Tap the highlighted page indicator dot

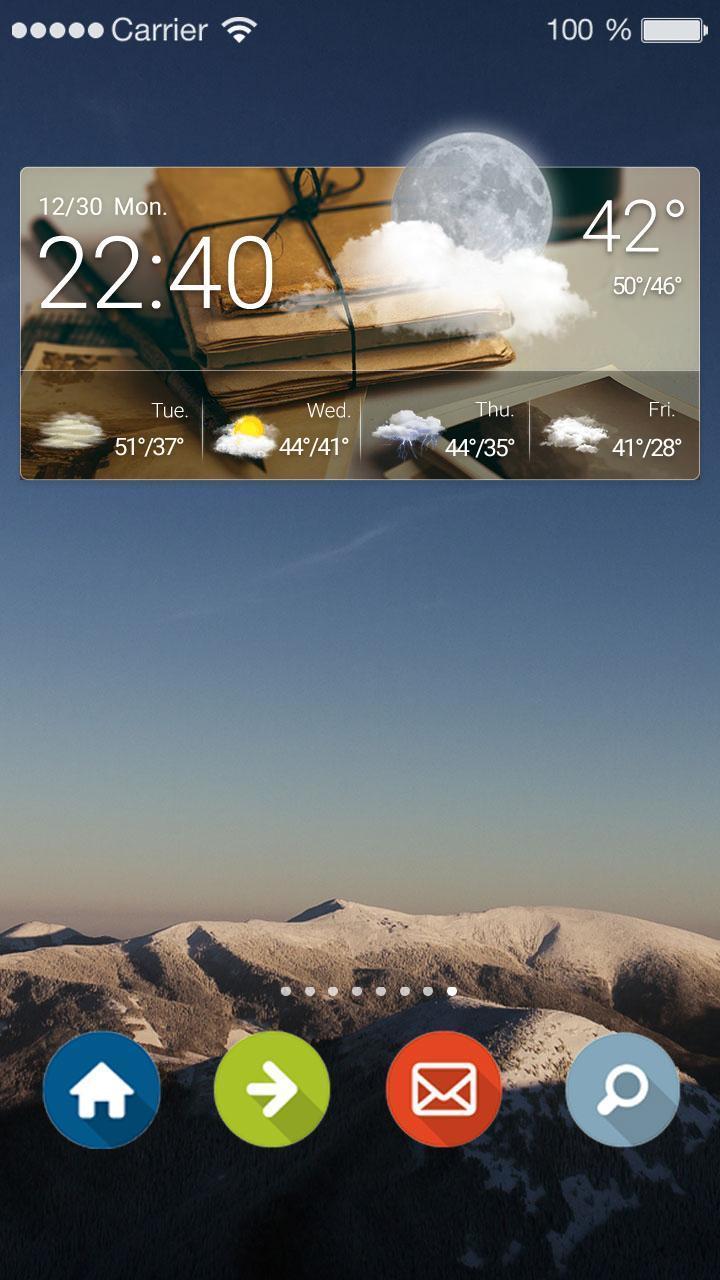tap(452, 993)
